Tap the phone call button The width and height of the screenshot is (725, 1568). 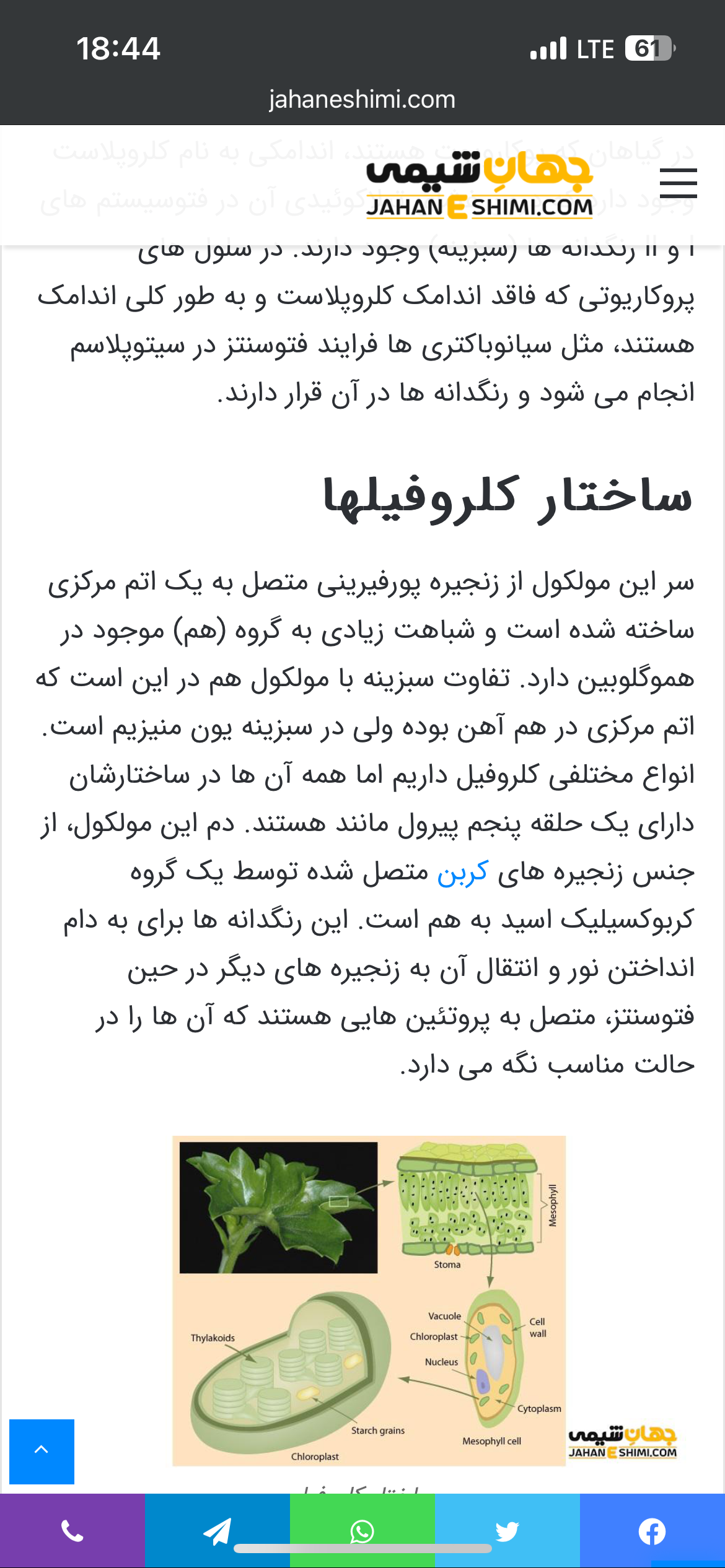72,1531
